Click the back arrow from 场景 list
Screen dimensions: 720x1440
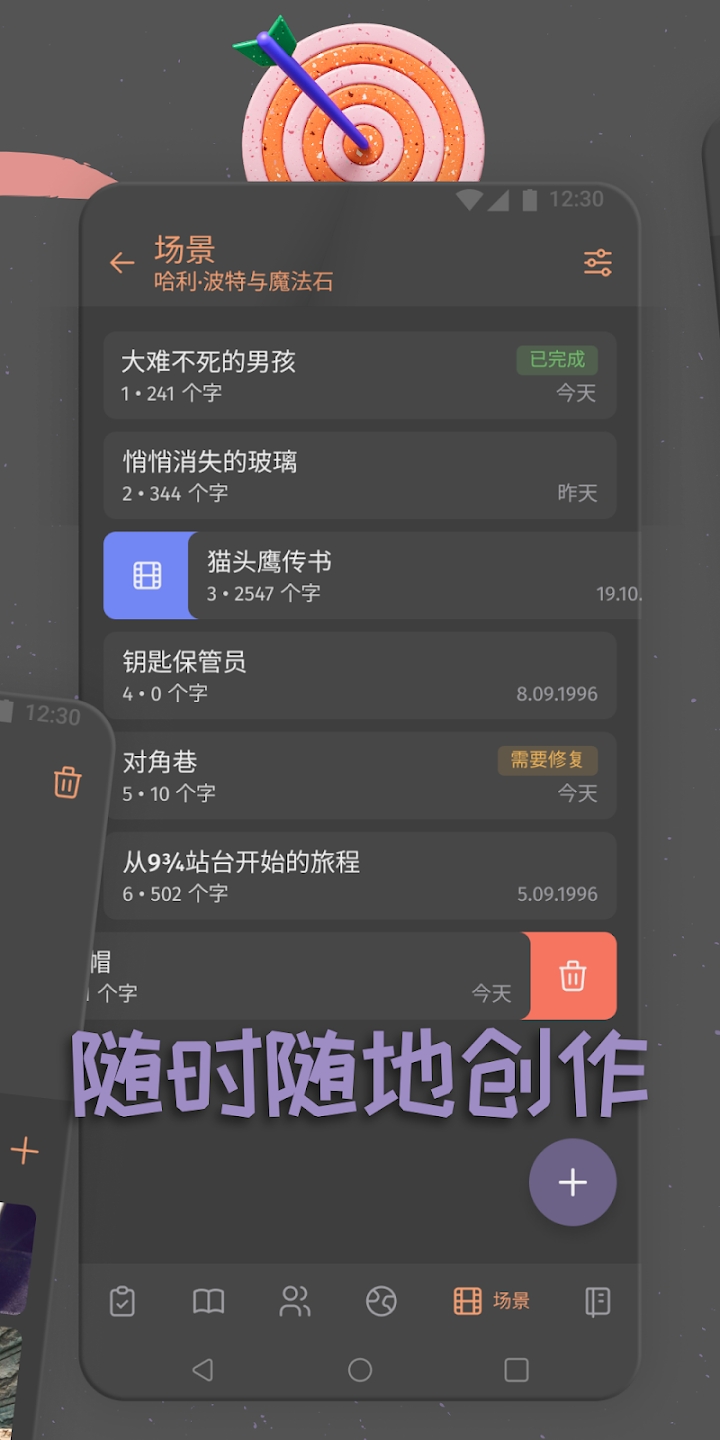click(x=122, y=263)
